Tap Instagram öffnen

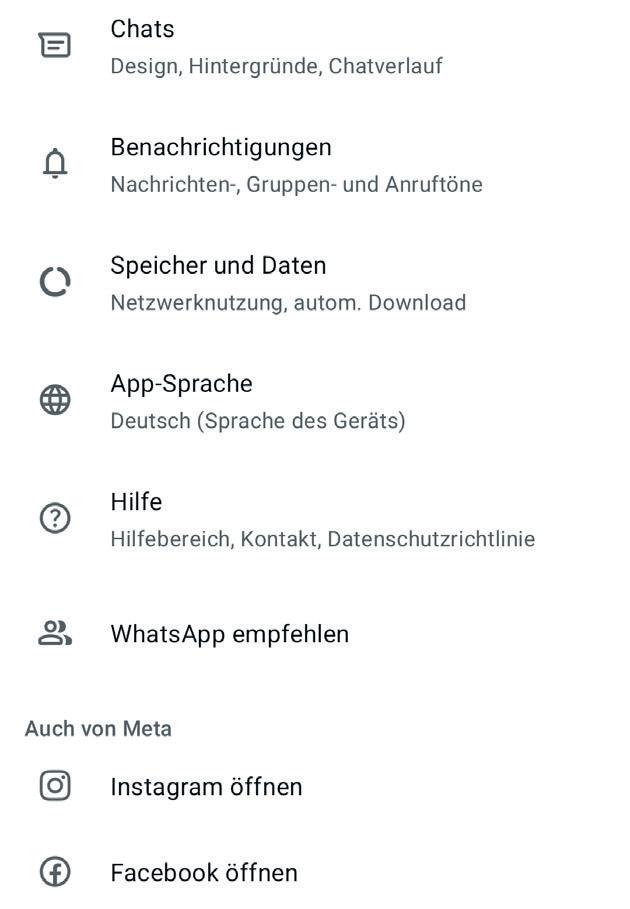(206, 787)
